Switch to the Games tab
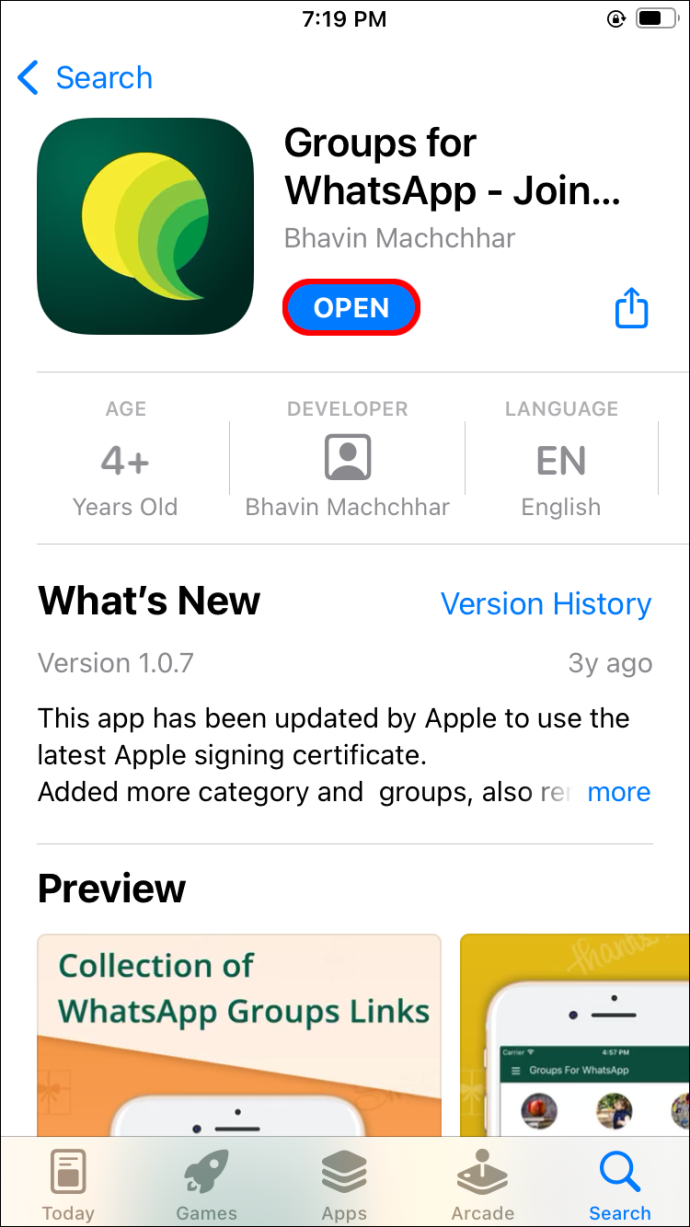Screen dimensions: 690x1227 pyautogui.click(x=207, y=1185)
